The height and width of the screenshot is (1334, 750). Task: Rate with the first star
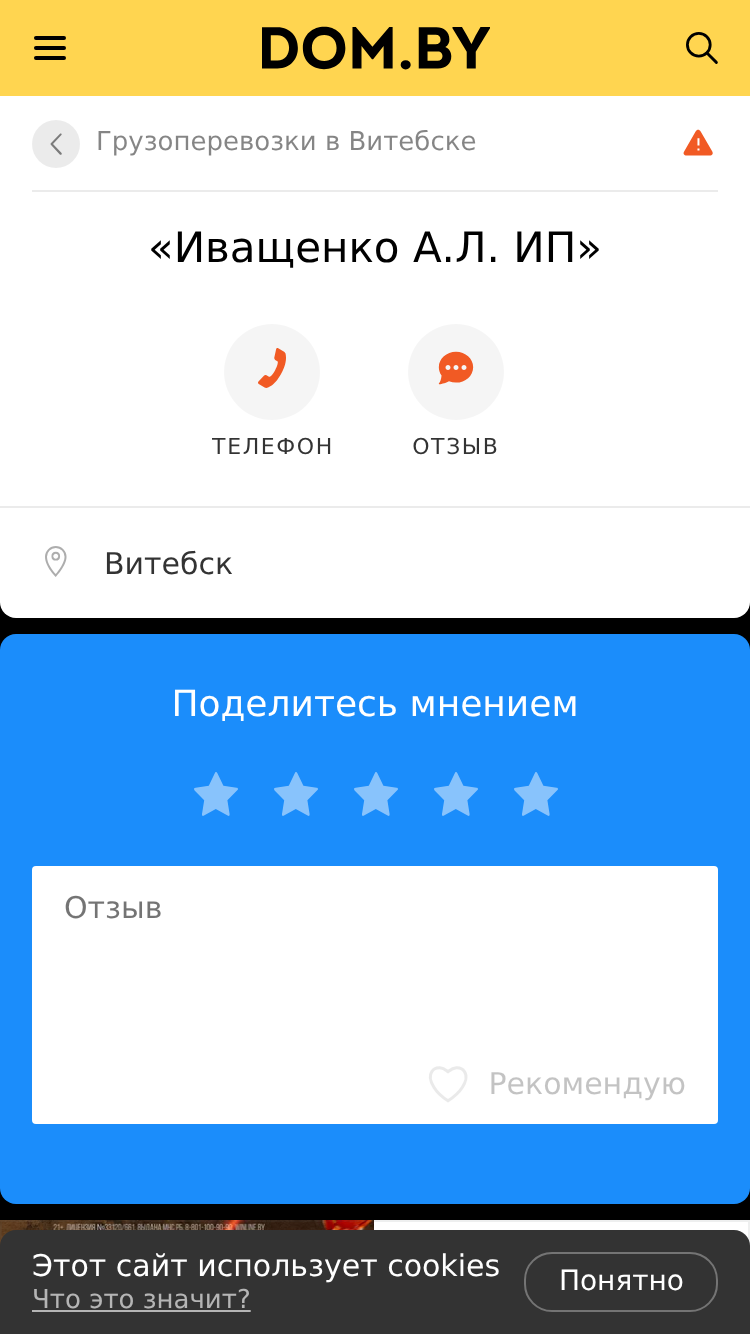coord(216,795)
